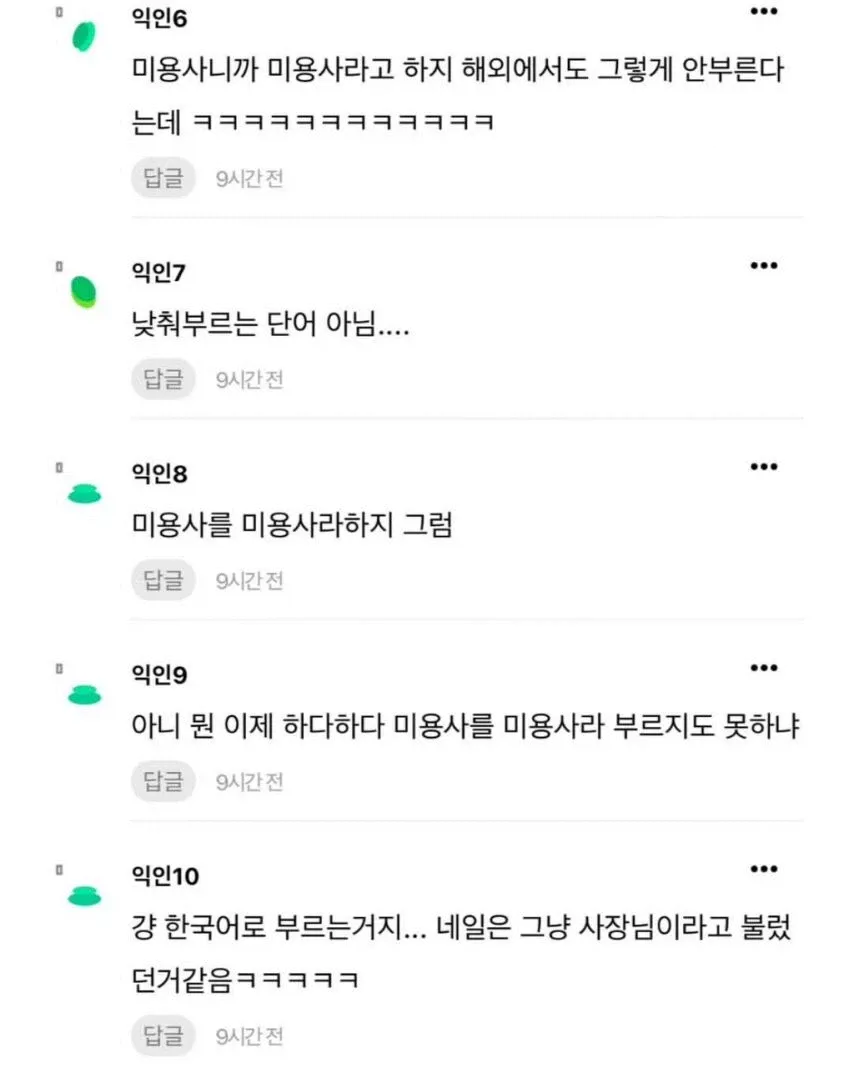Open the overflow menu on 익인7's comment

coord(764,265)
